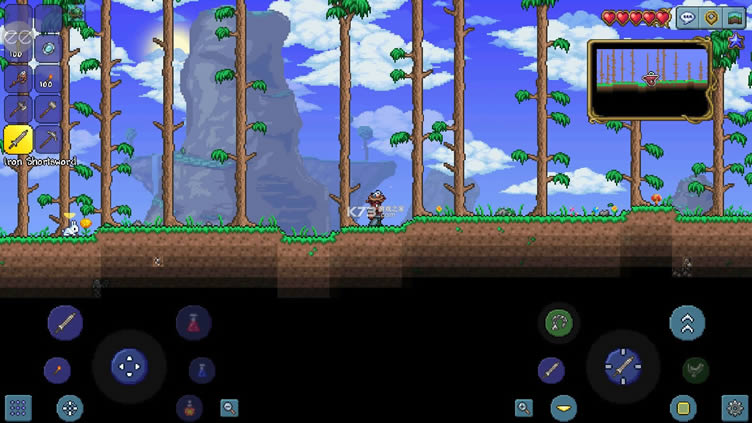Select the Iron Shortsword hotbar slot

click(x=18, y=139)
